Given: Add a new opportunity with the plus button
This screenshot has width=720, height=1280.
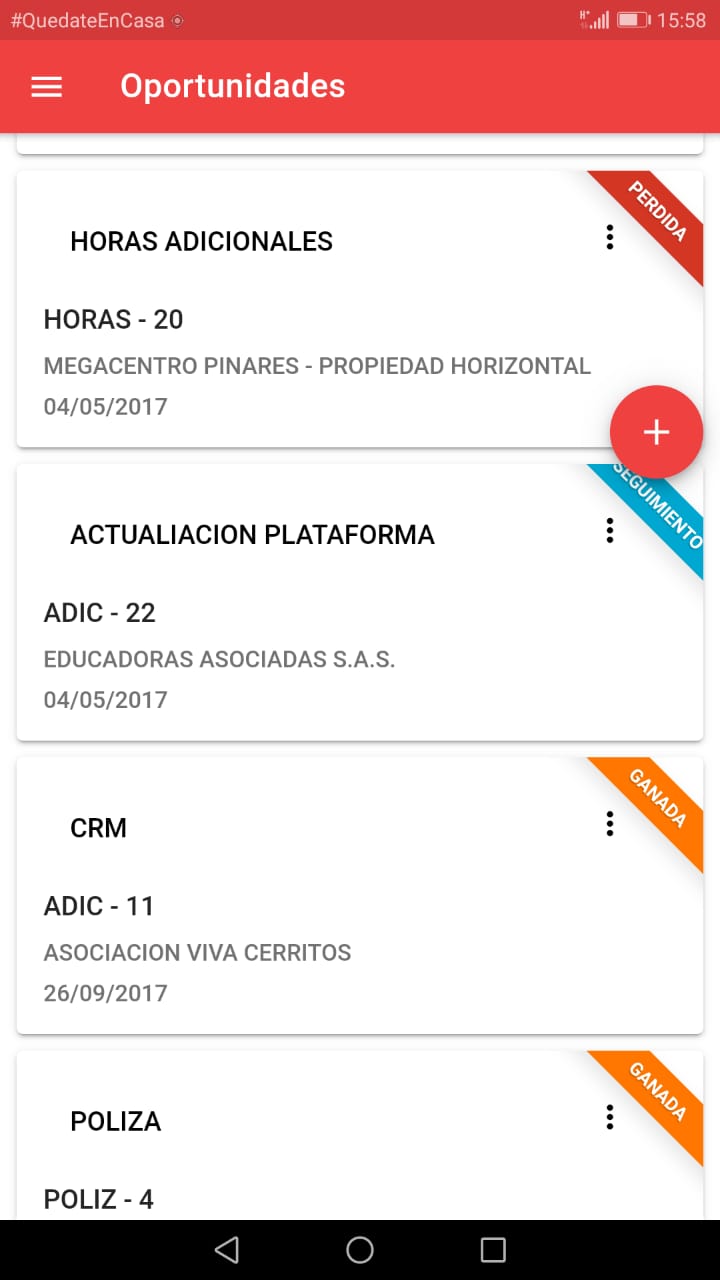Looking at the screenshot, I should [656, 432].
